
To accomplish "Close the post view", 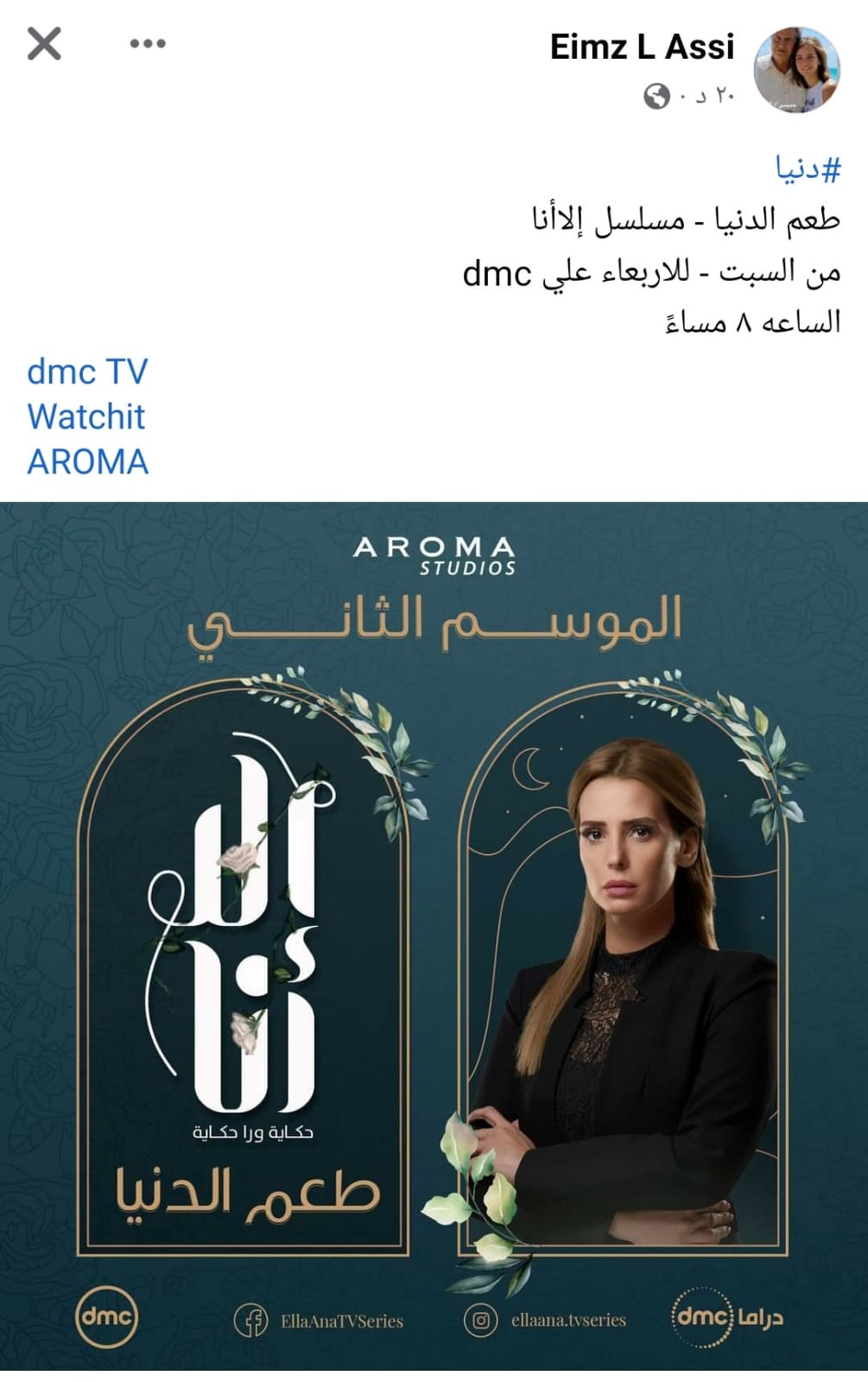I will click(44, 43).
